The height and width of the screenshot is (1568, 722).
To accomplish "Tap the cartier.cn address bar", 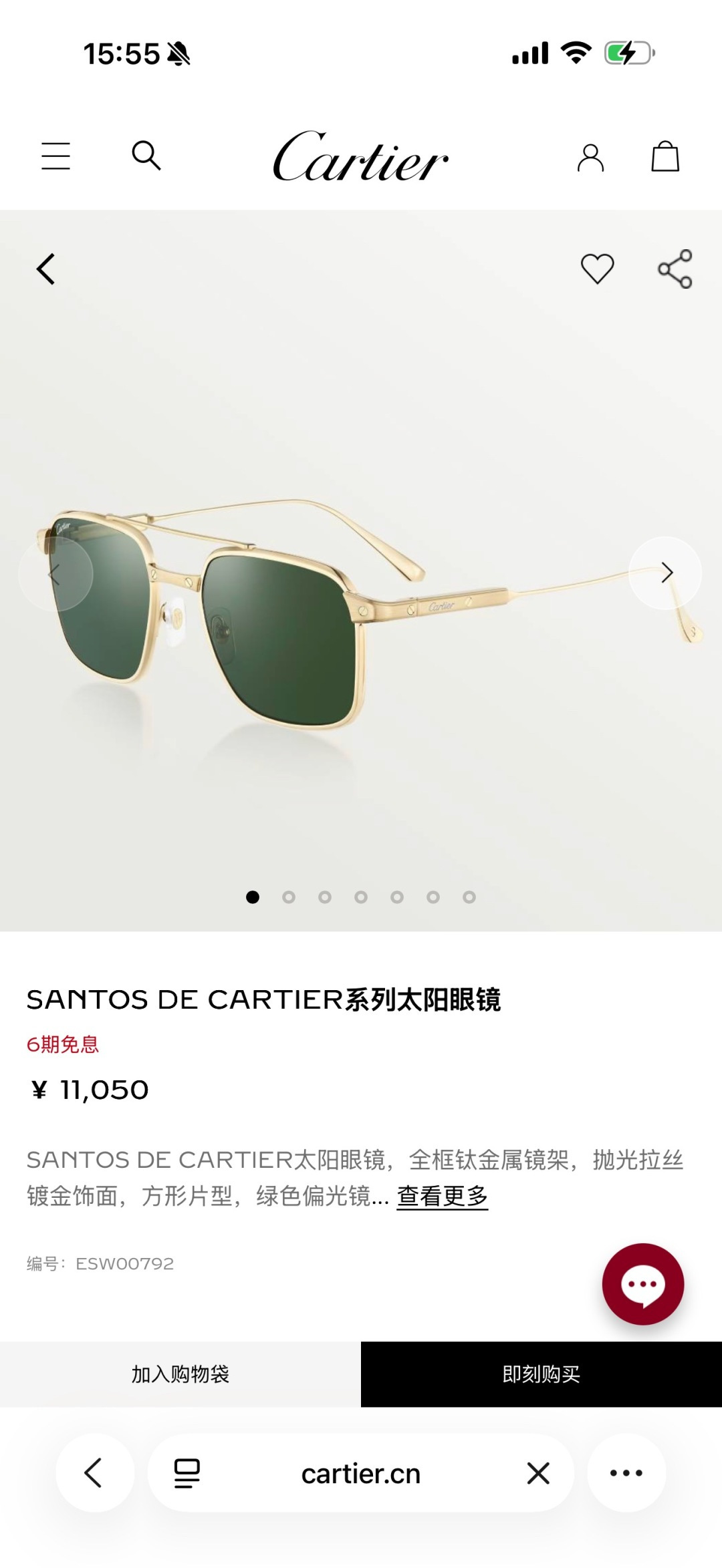I will click(361, 1473).
